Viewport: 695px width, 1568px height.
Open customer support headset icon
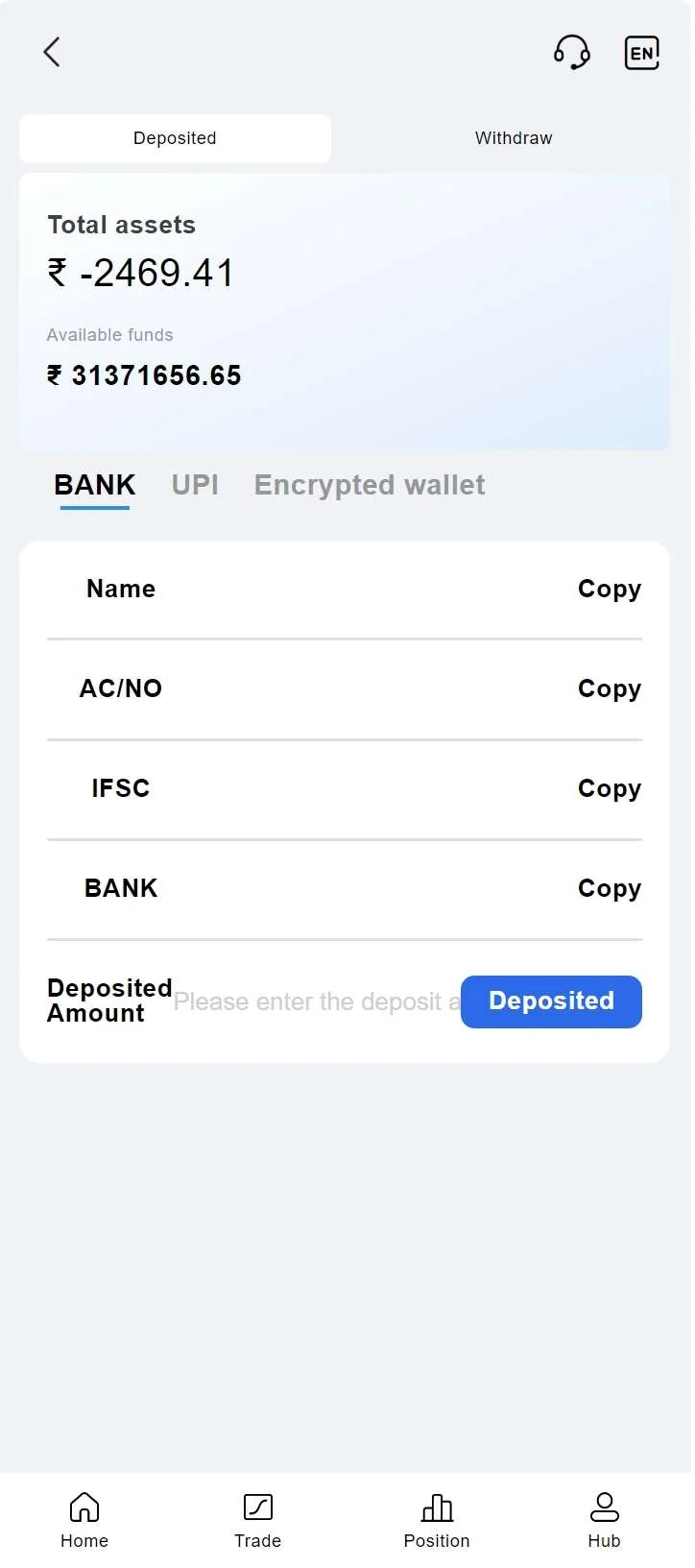click(x=571, y=52)
